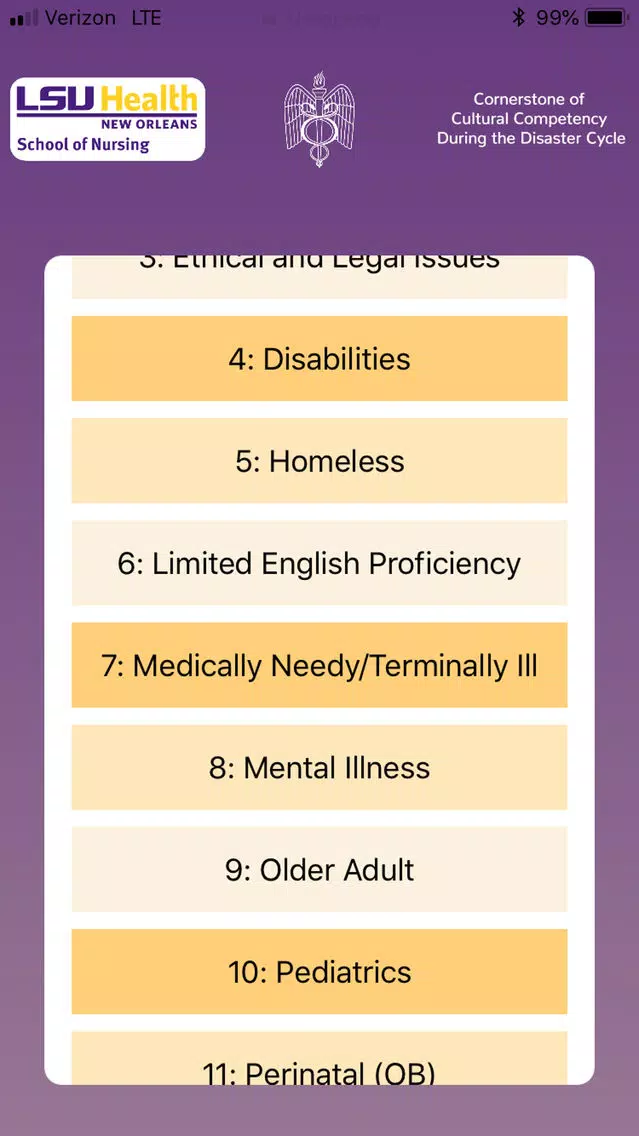
Task: Open the 10: Pediatrics section
Action: (320, 972)
